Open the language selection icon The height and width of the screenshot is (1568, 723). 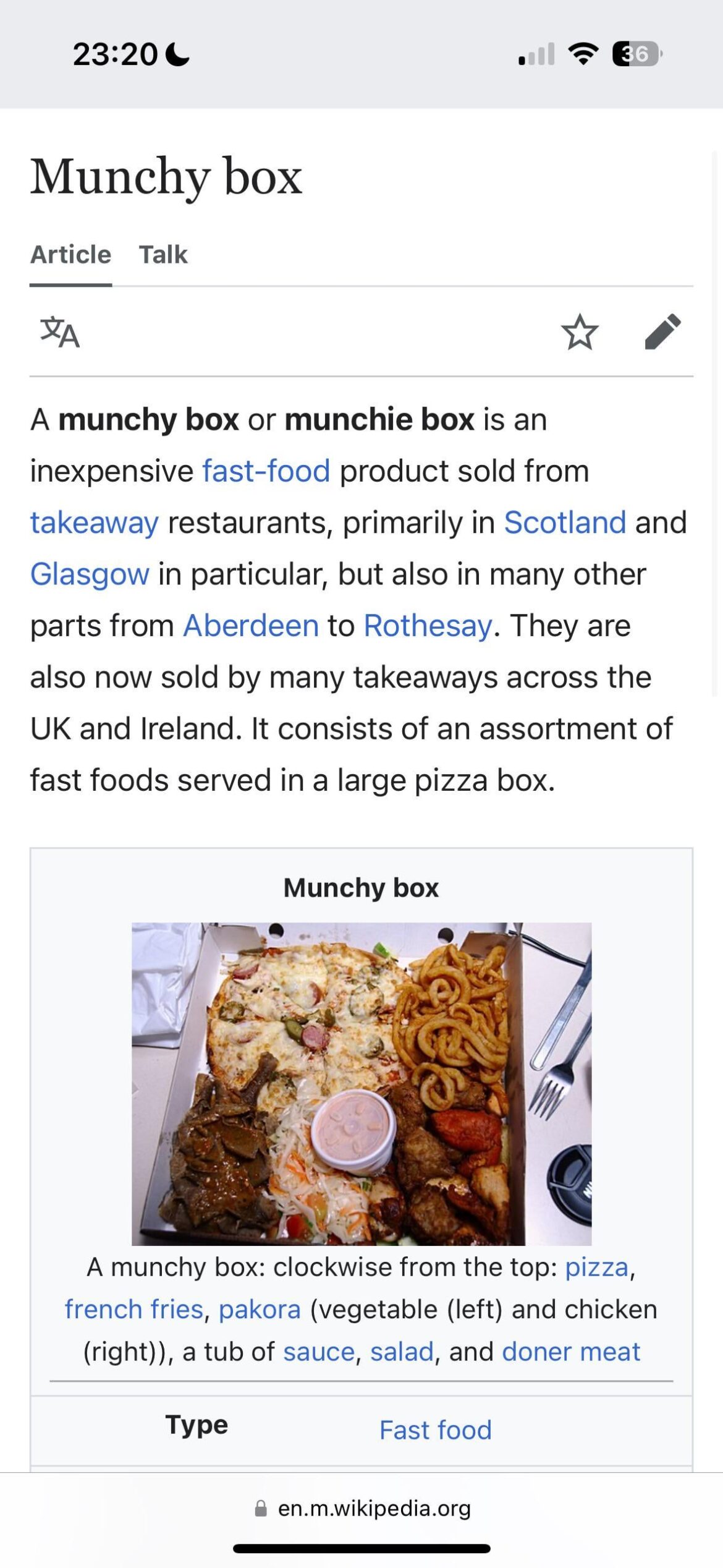60,332
